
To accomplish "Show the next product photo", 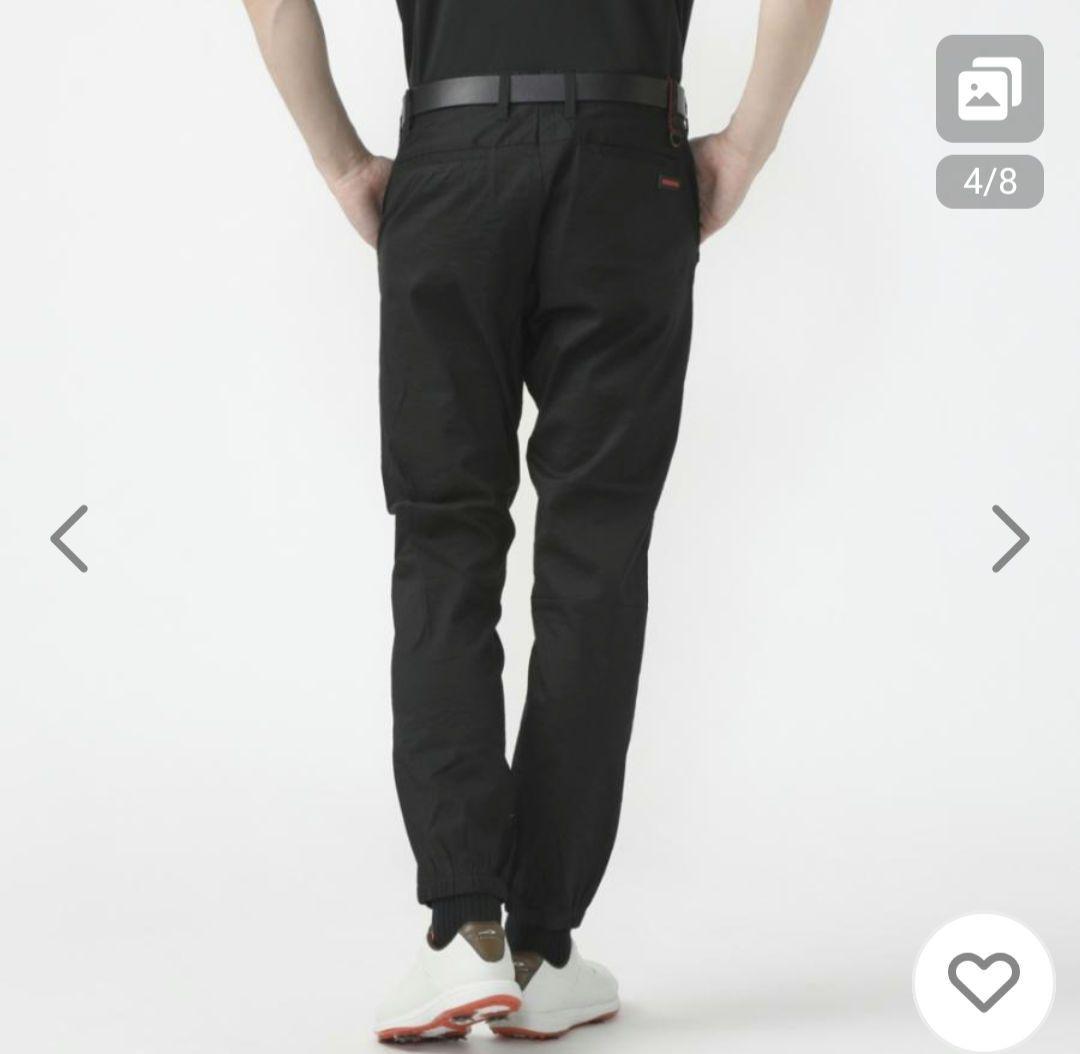I will [x=1009, y=538].
